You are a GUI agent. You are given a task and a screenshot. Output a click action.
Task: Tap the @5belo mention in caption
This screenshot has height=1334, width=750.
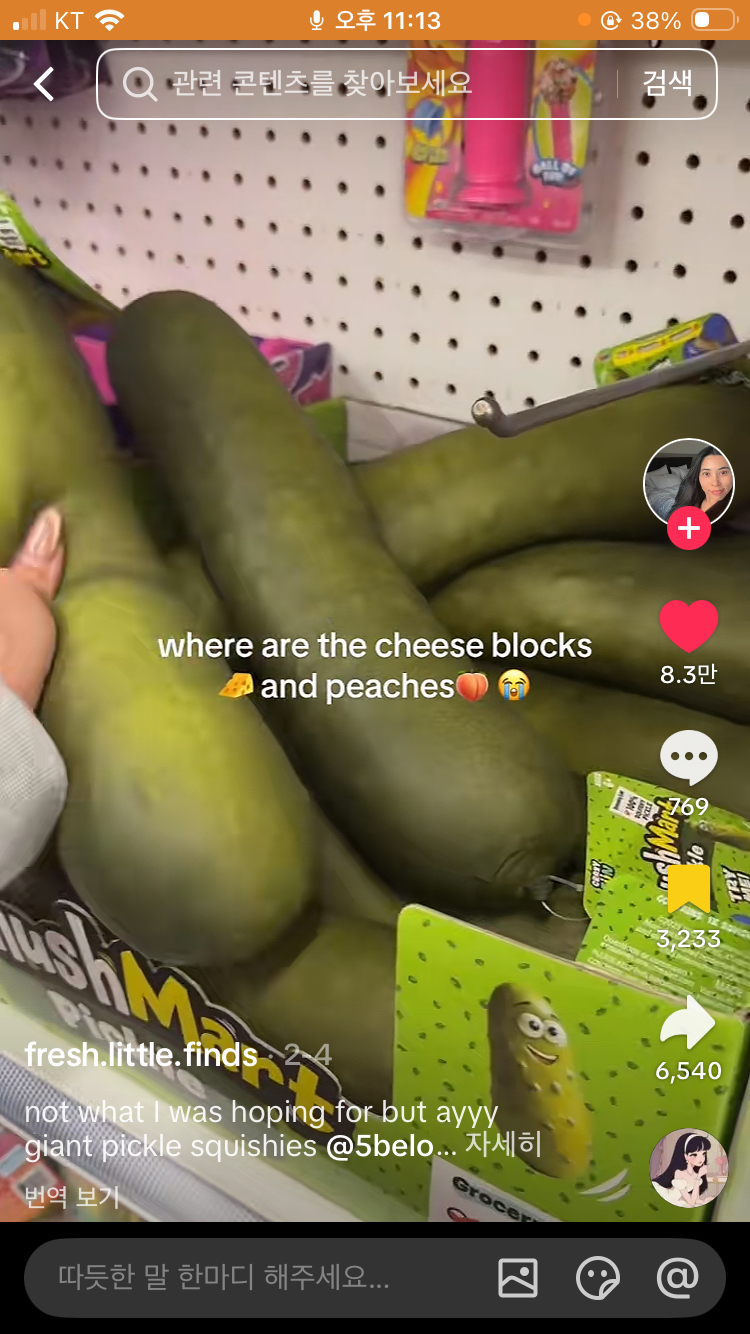[380, 1146]
